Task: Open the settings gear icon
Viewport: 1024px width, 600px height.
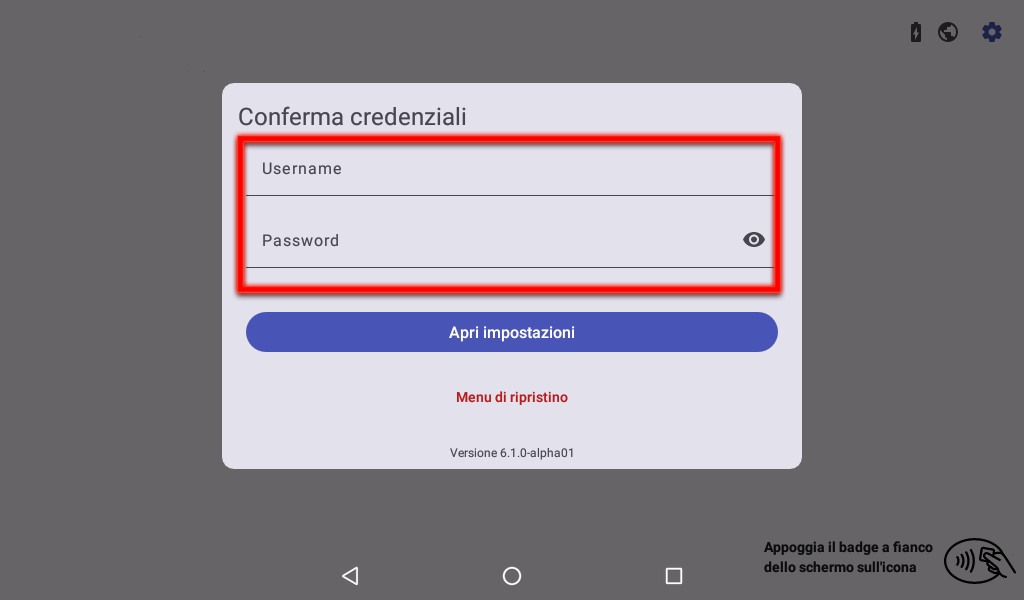Action: point(991,32)
